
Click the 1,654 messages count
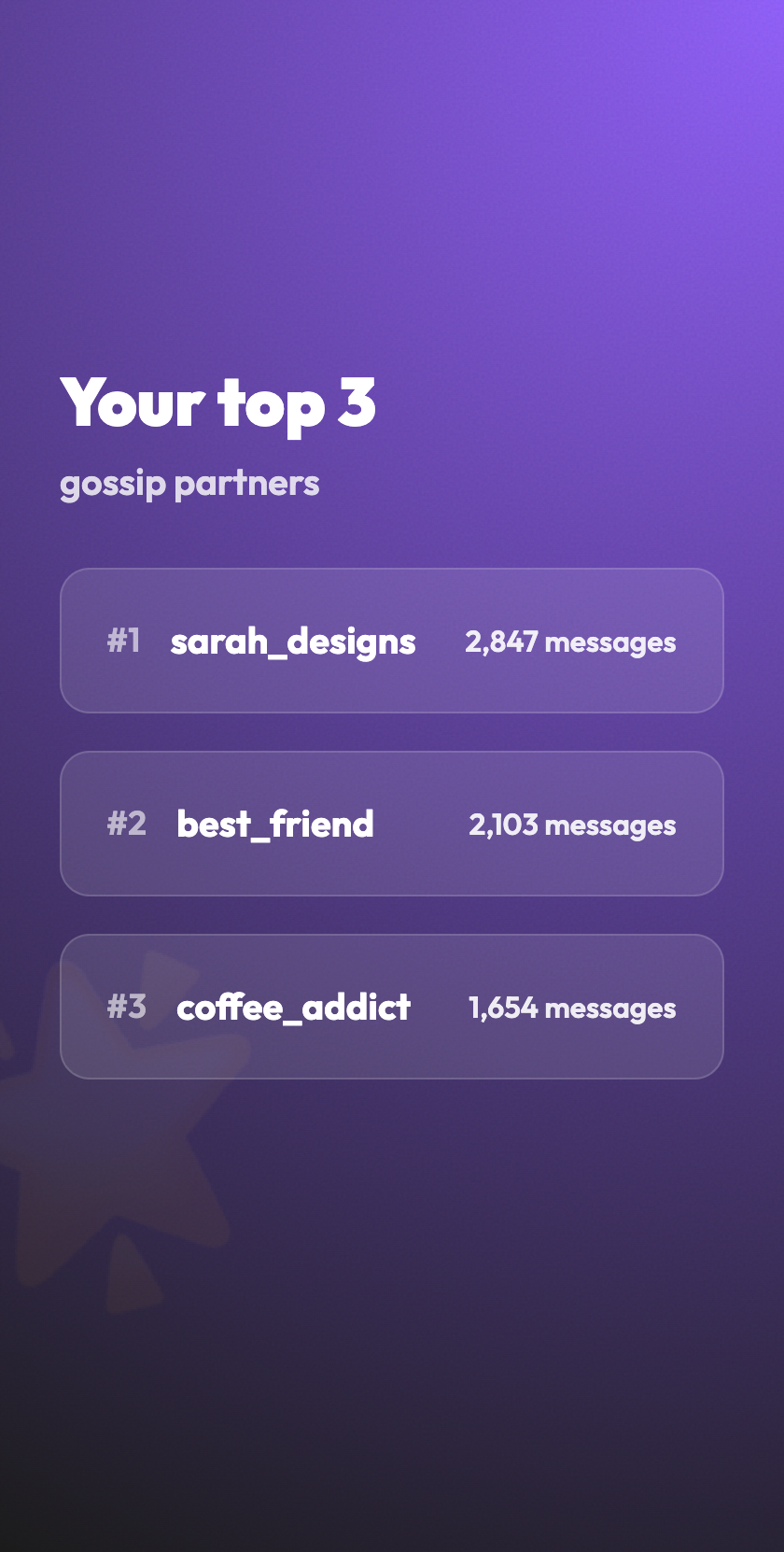572,1009
